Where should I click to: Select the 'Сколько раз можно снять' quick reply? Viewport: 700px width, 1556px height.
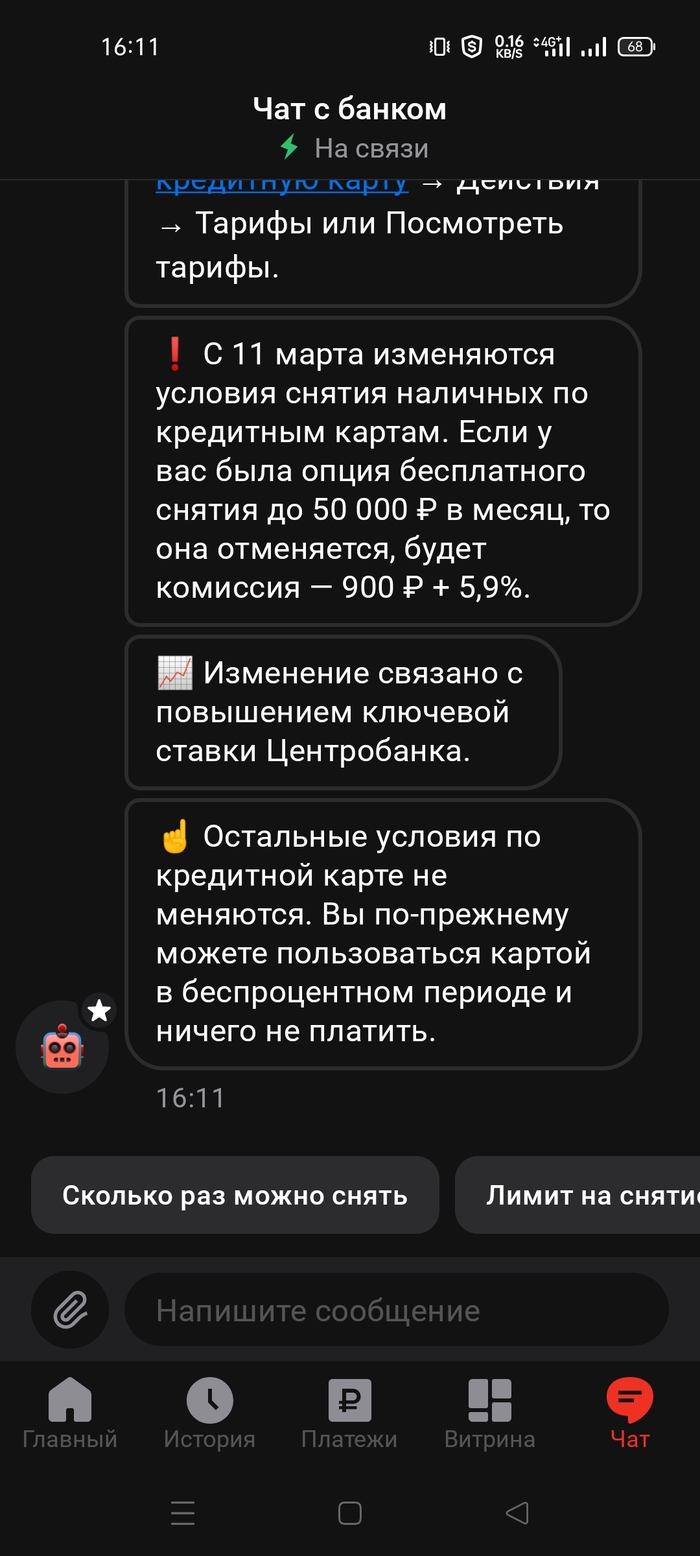point(235,1195)
